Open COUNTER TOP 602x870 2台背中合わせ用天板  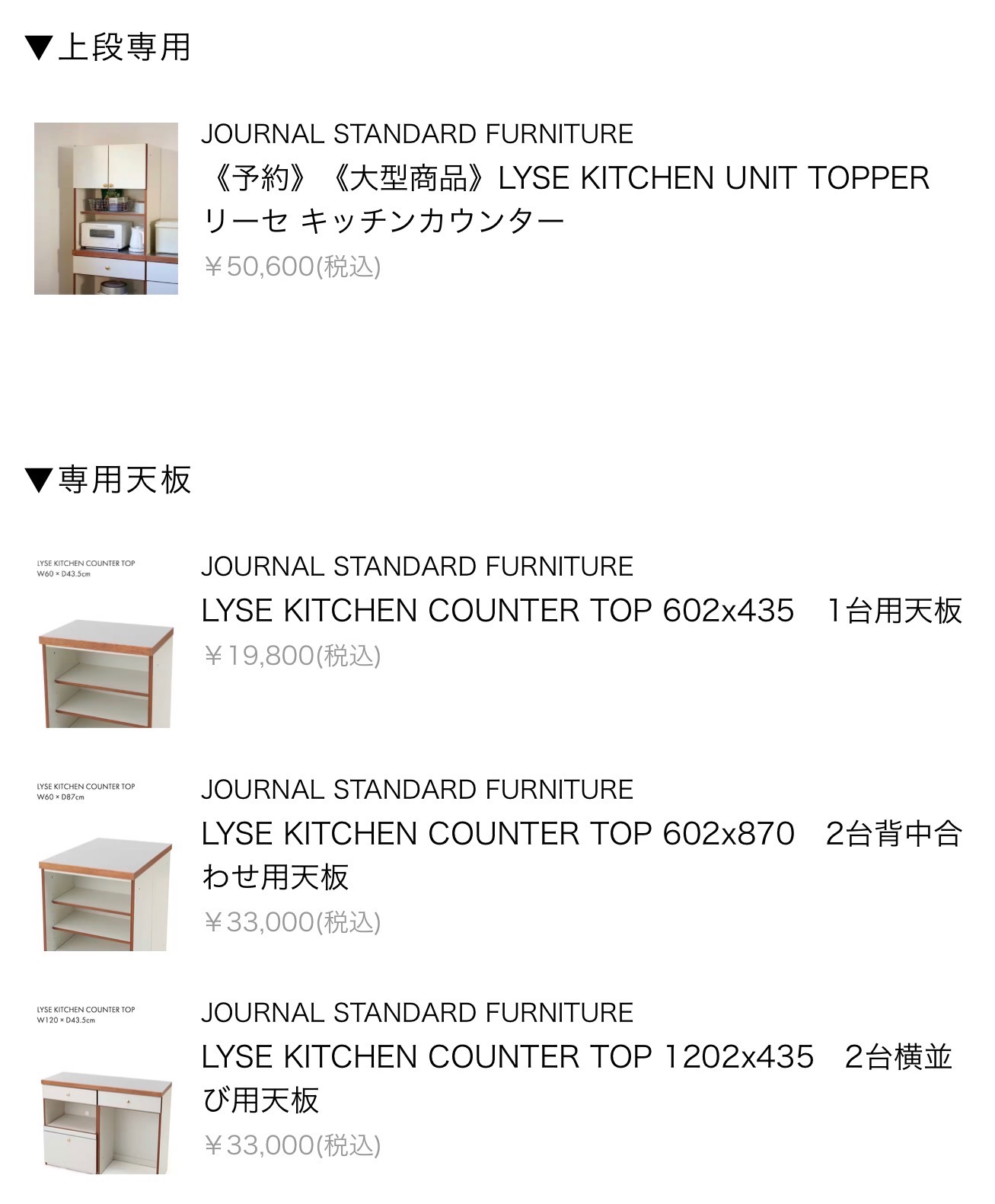click(x=582, y=854)
